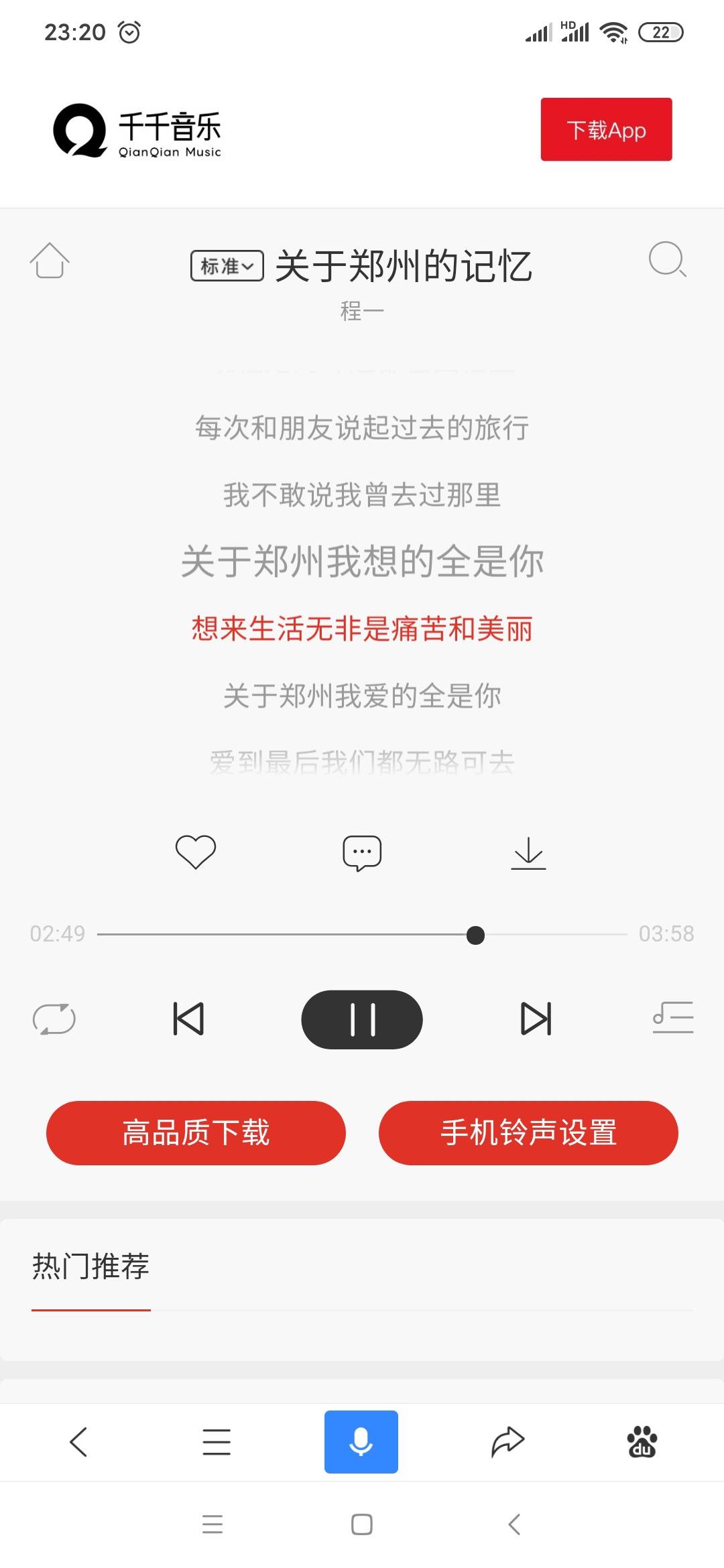Open the song's comments
The image size is (724, 1568).
pos(362,853)
